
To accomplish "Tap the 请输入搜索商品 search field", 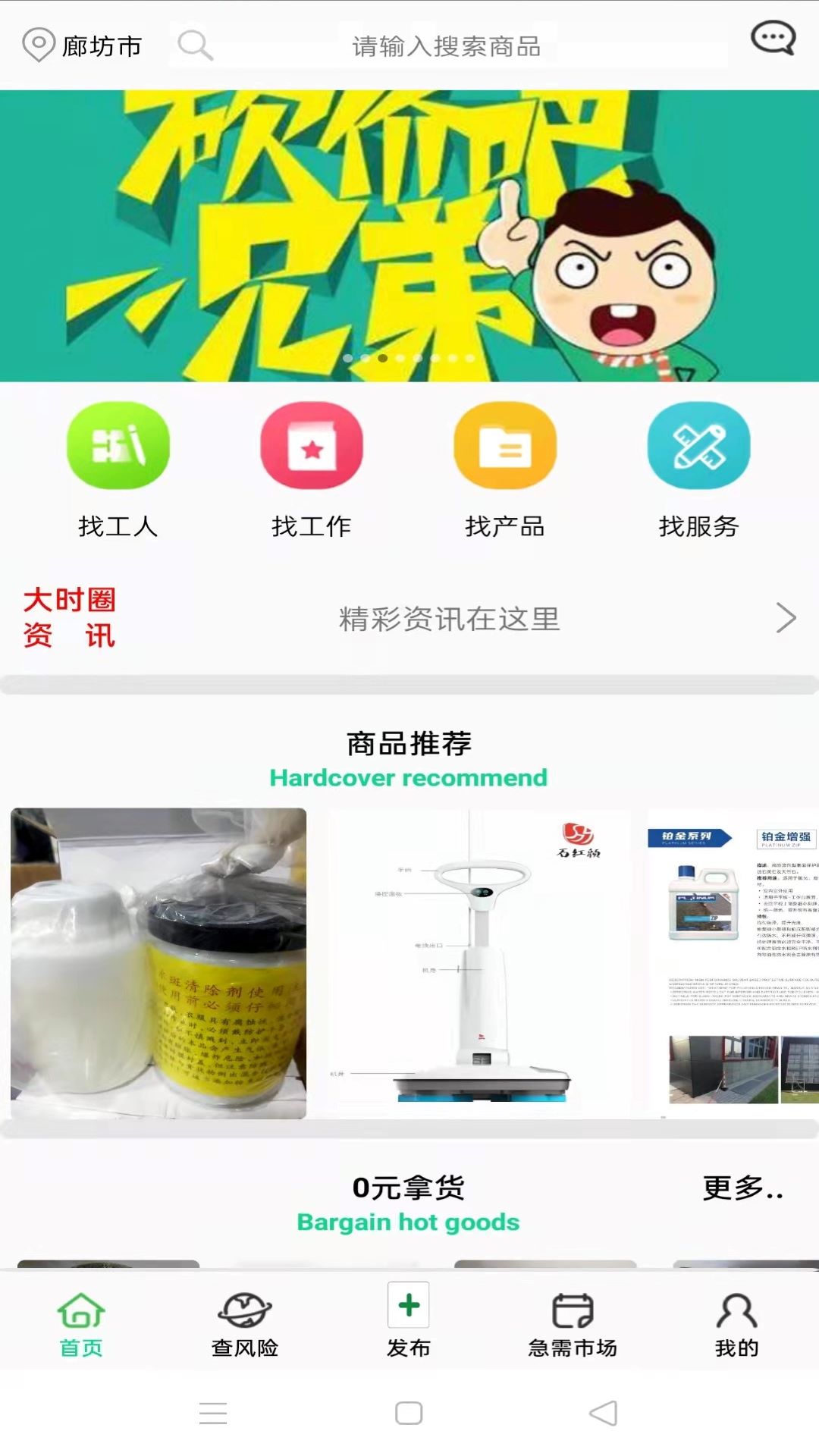I will 447,46.
